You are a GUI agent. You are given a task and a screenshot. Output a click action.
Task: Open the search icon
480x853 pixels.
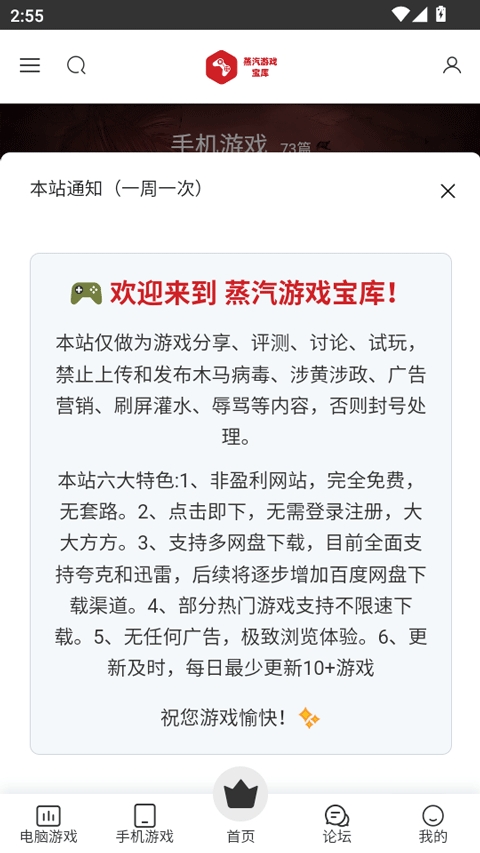(x=76, y=65)
